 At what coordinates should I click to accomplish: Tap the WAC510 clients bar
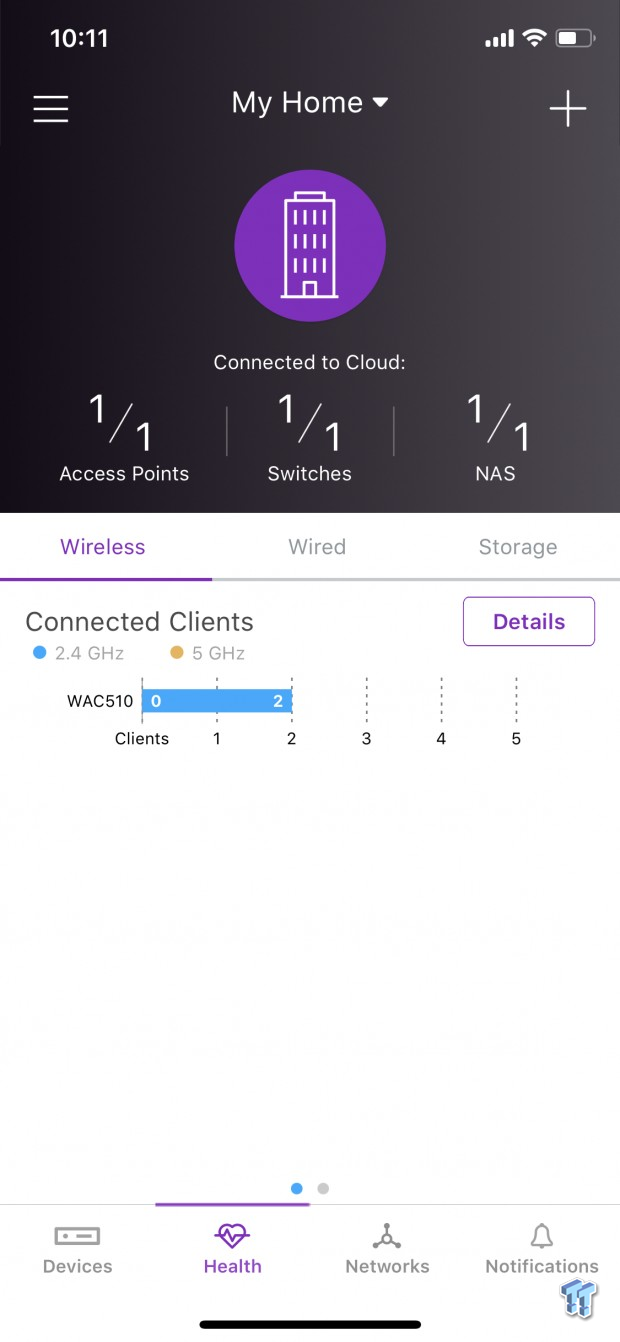point(217,701)
